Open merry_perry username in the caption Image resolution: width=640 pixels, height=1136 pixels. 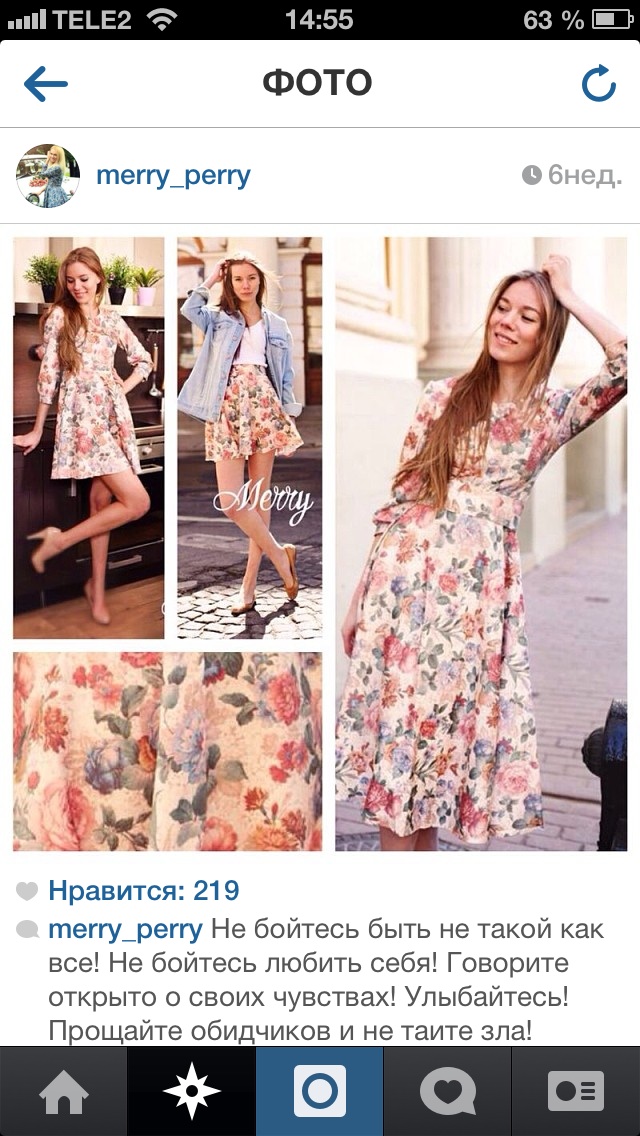125,929
